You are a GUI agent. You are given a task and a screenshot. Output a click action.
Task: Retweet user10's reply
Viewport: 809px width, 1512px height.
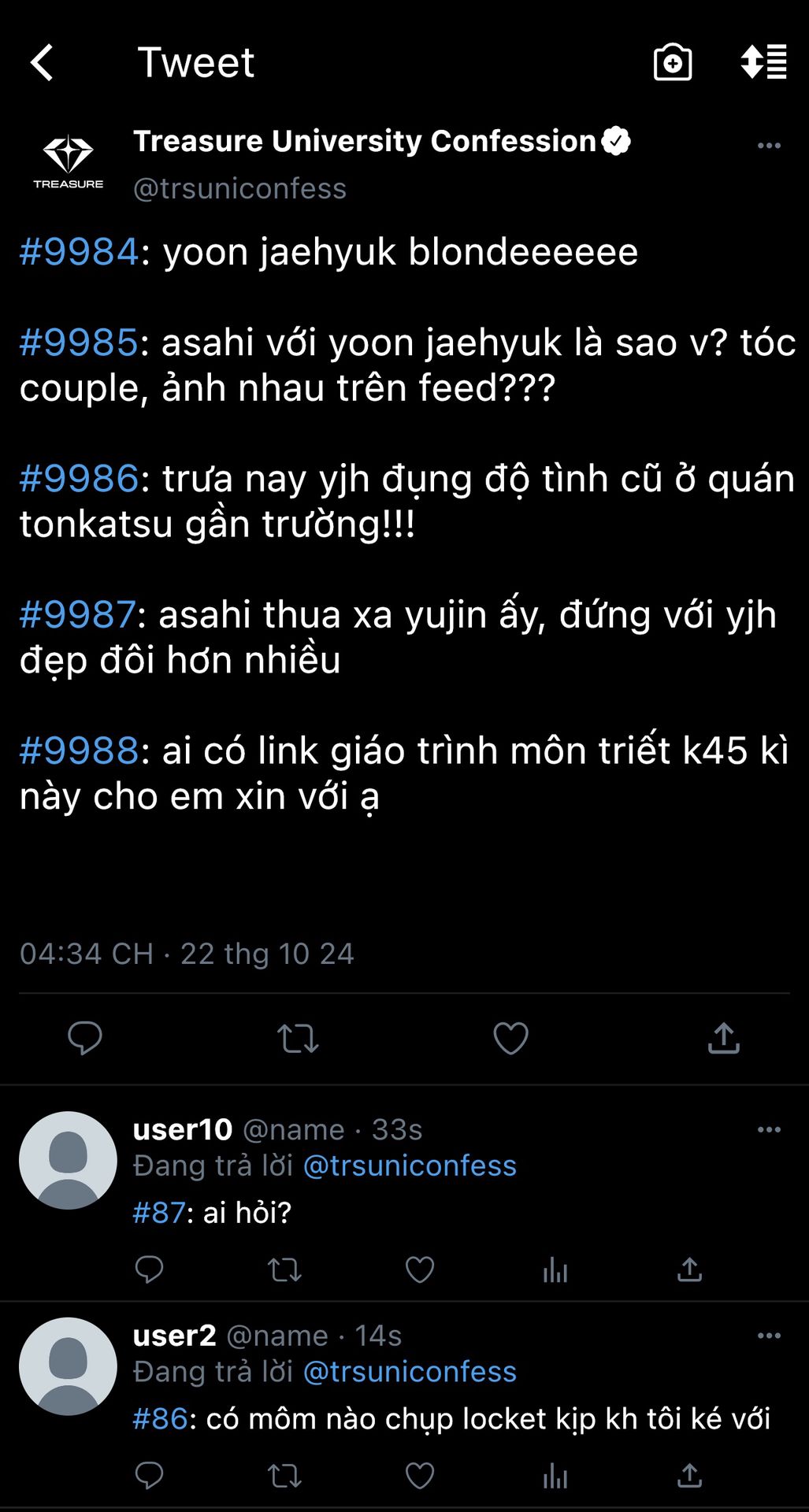pyautogui.click(x=284, y=1269)
